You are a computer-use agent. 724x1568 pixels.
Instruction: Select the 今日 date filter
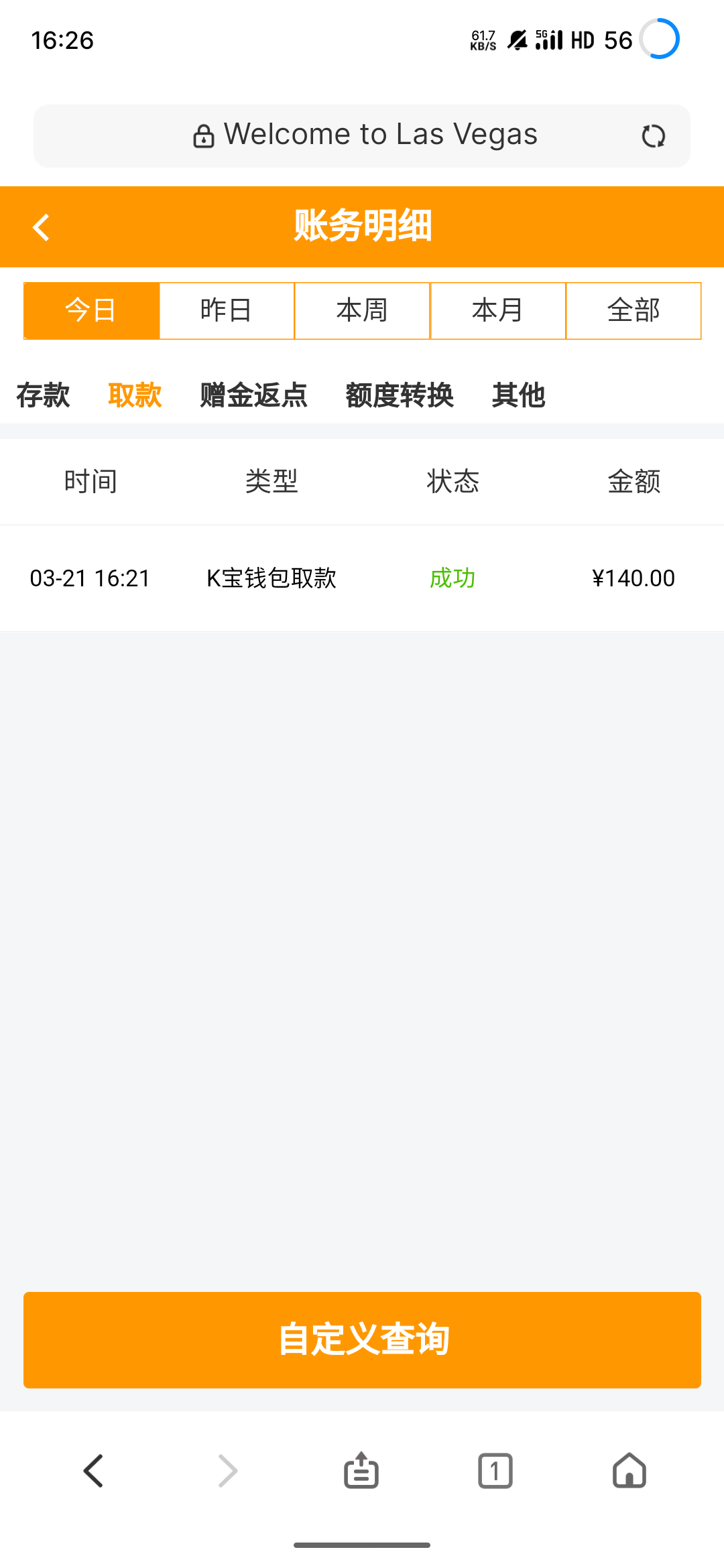[x=90, y=310]
